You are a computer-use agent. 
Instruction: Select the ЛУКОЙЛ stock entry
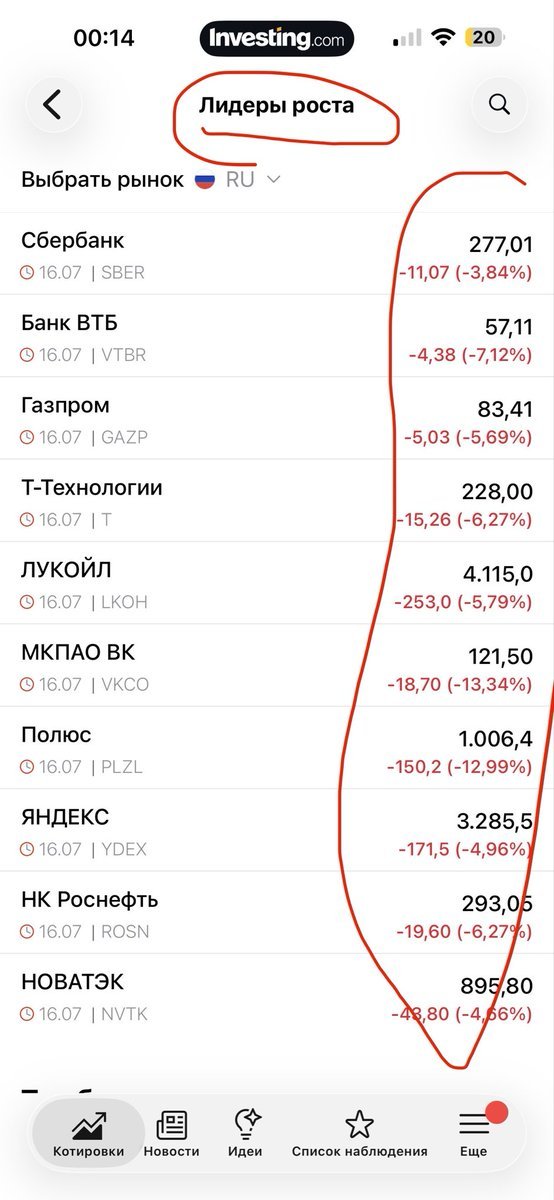click(x=277, y=583)
